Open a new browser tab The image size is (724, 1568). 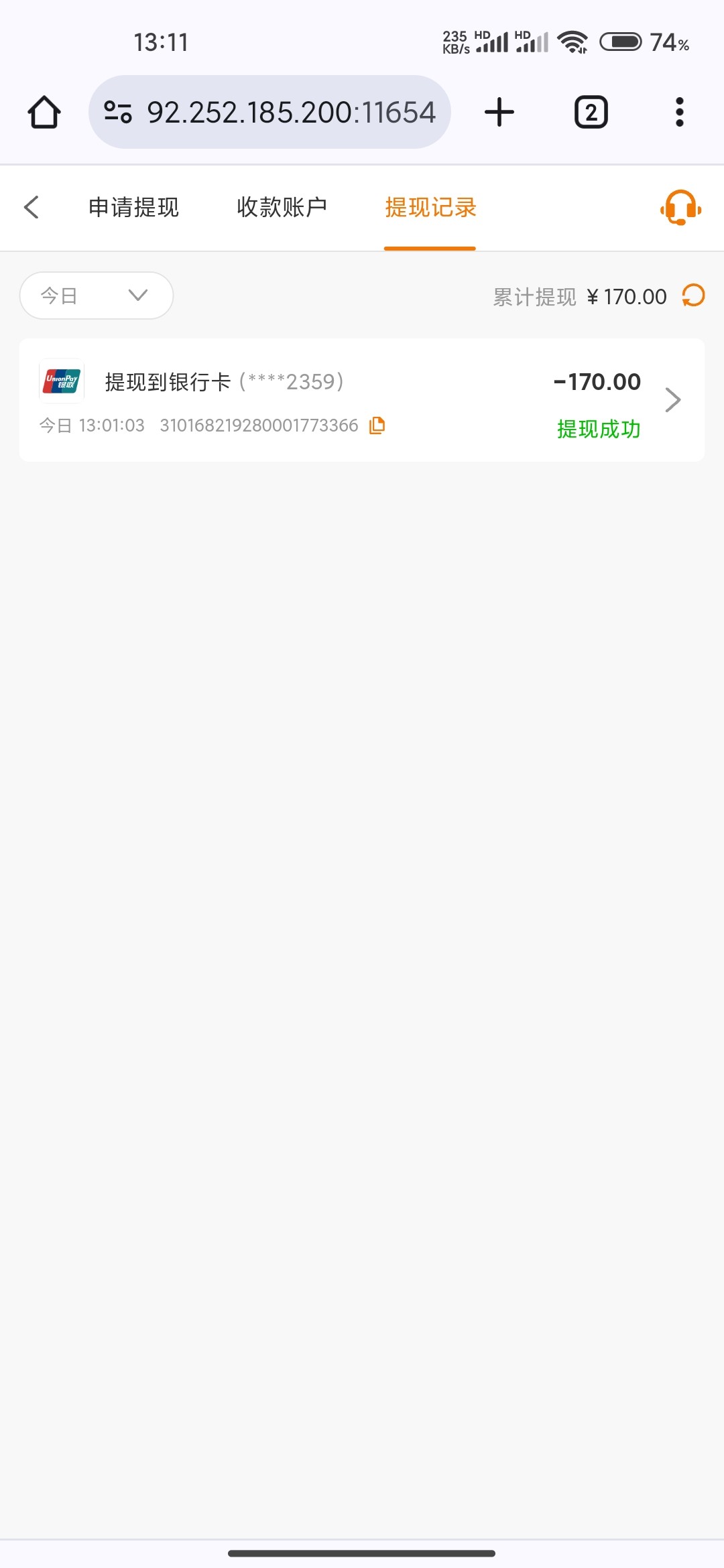(499, 112)
